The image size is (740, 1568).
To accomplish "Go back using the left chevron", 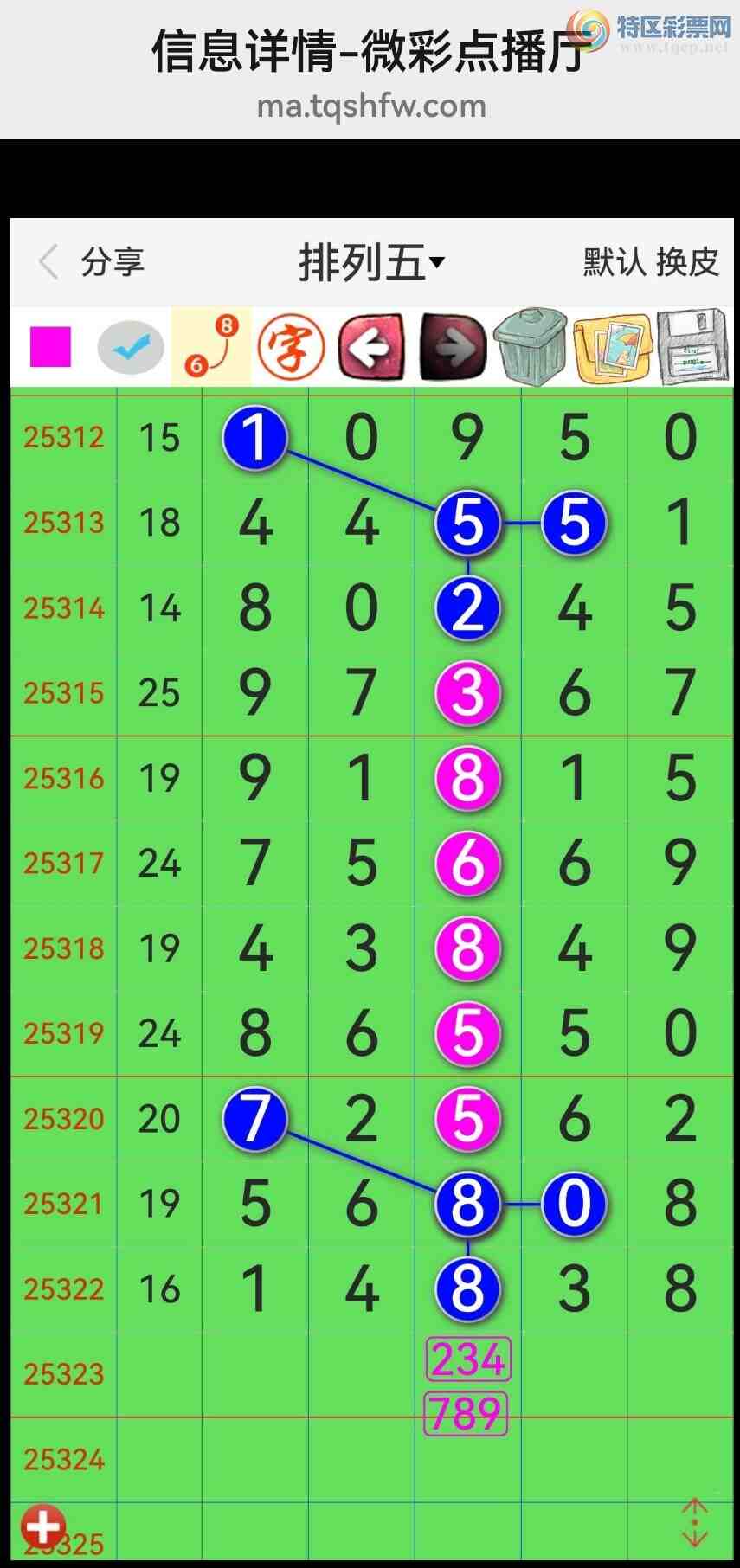I will pyautogui.click(x=48, y=261).
